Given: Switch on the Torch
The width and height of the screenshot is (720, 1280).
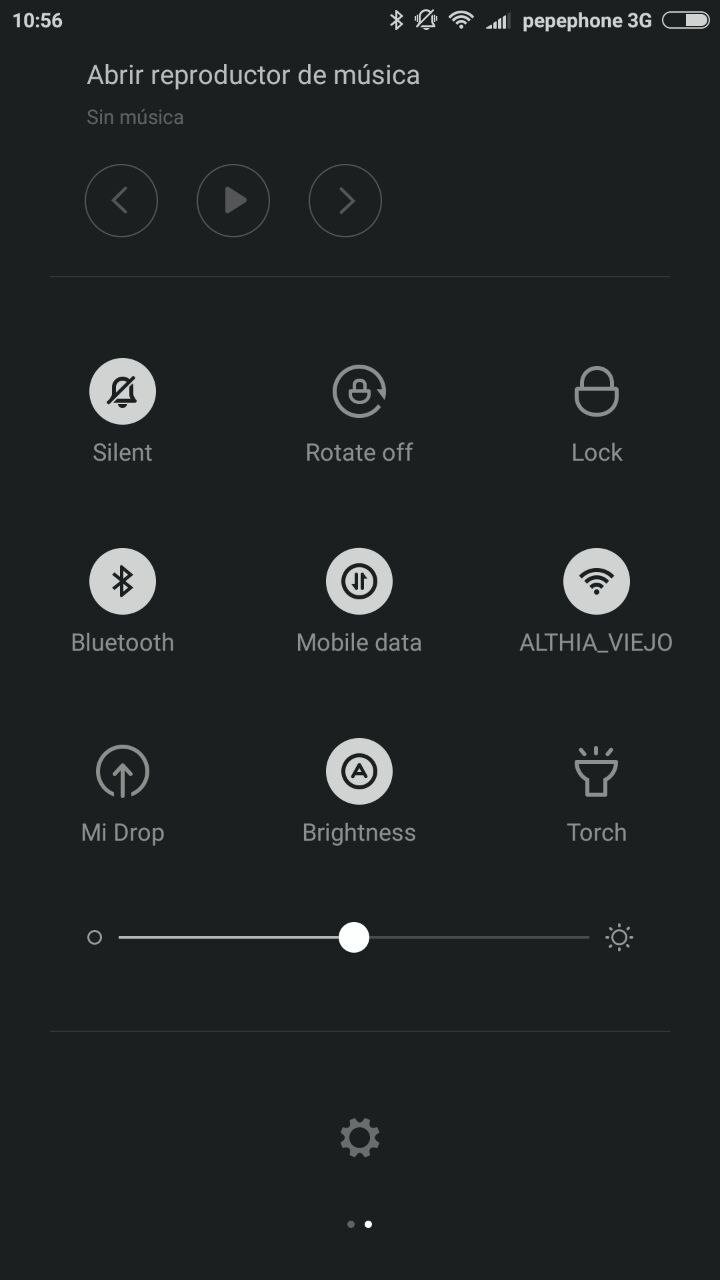Looking at the screenshot, I should (x=596, y=771).
